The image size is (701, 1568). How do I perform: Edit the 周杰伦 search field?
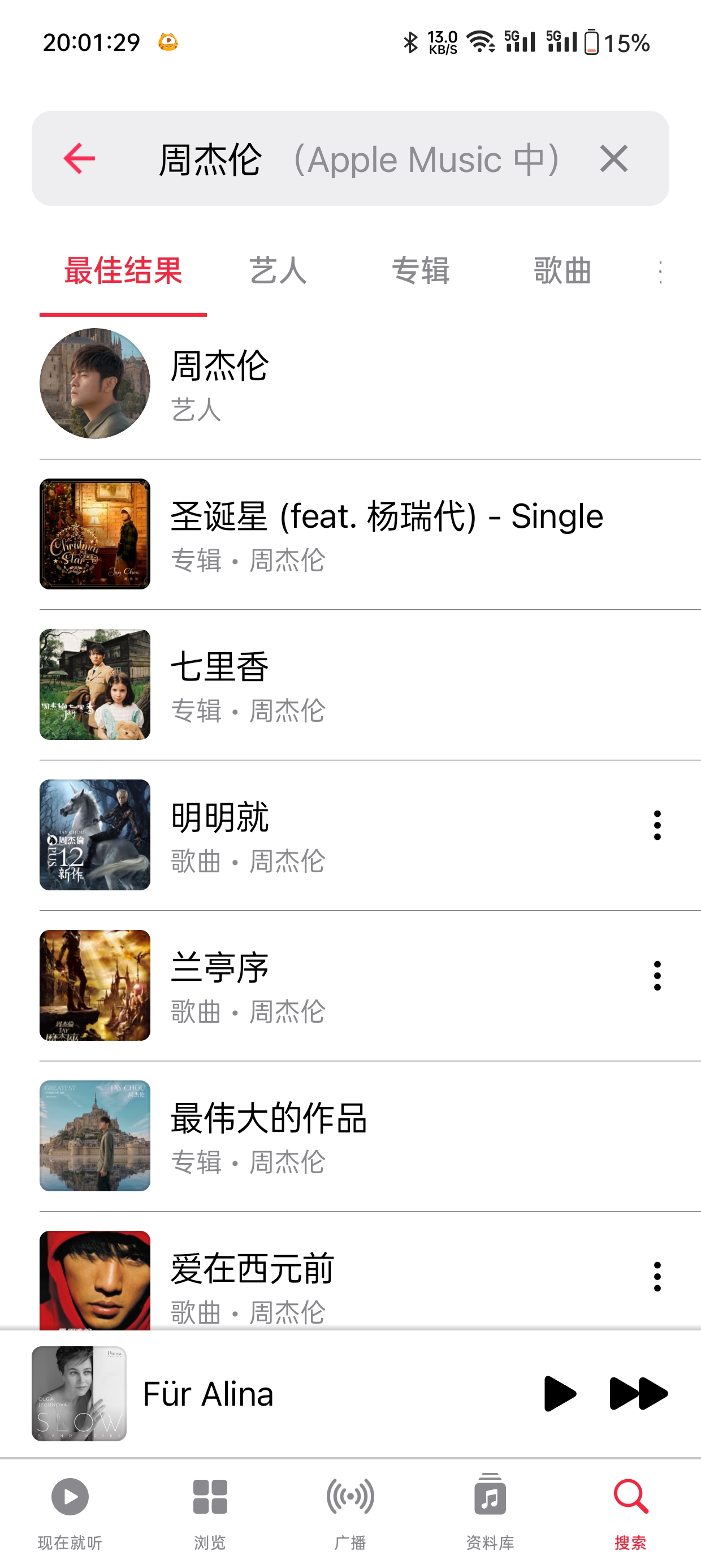pos(359,160)
